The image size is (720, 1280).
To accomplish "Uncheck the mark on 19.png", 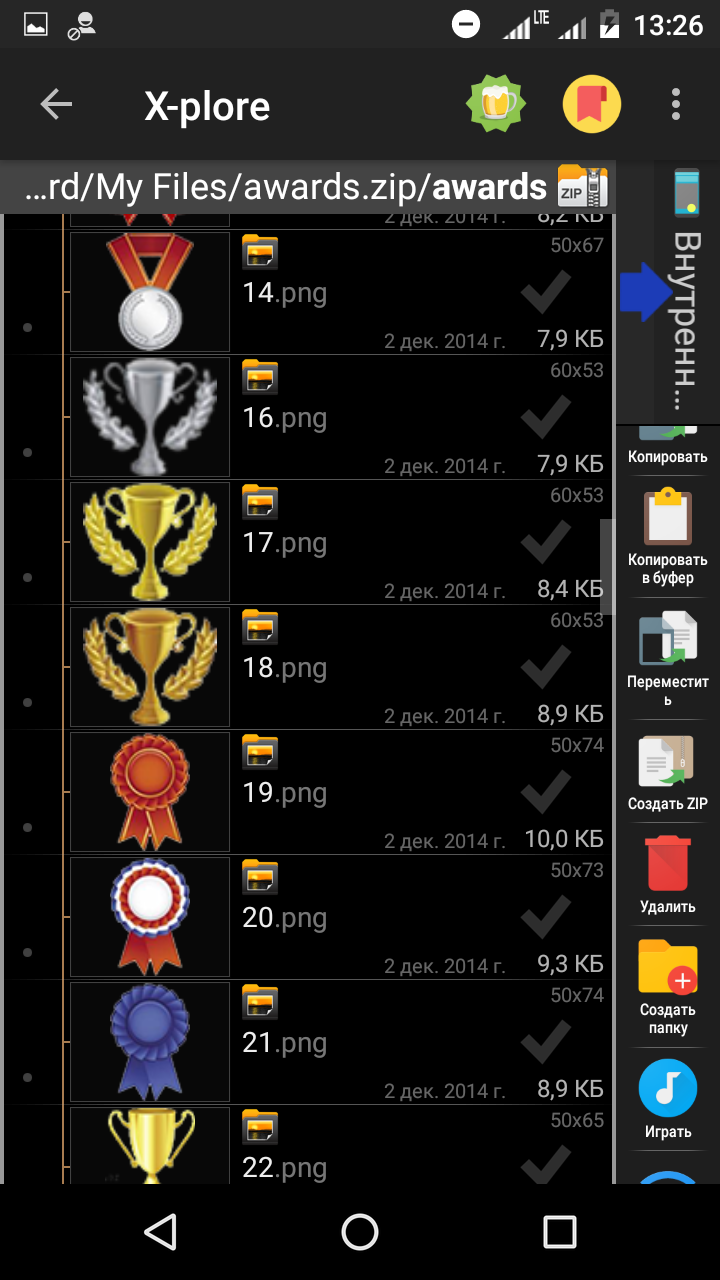I will tap(546, 792).
